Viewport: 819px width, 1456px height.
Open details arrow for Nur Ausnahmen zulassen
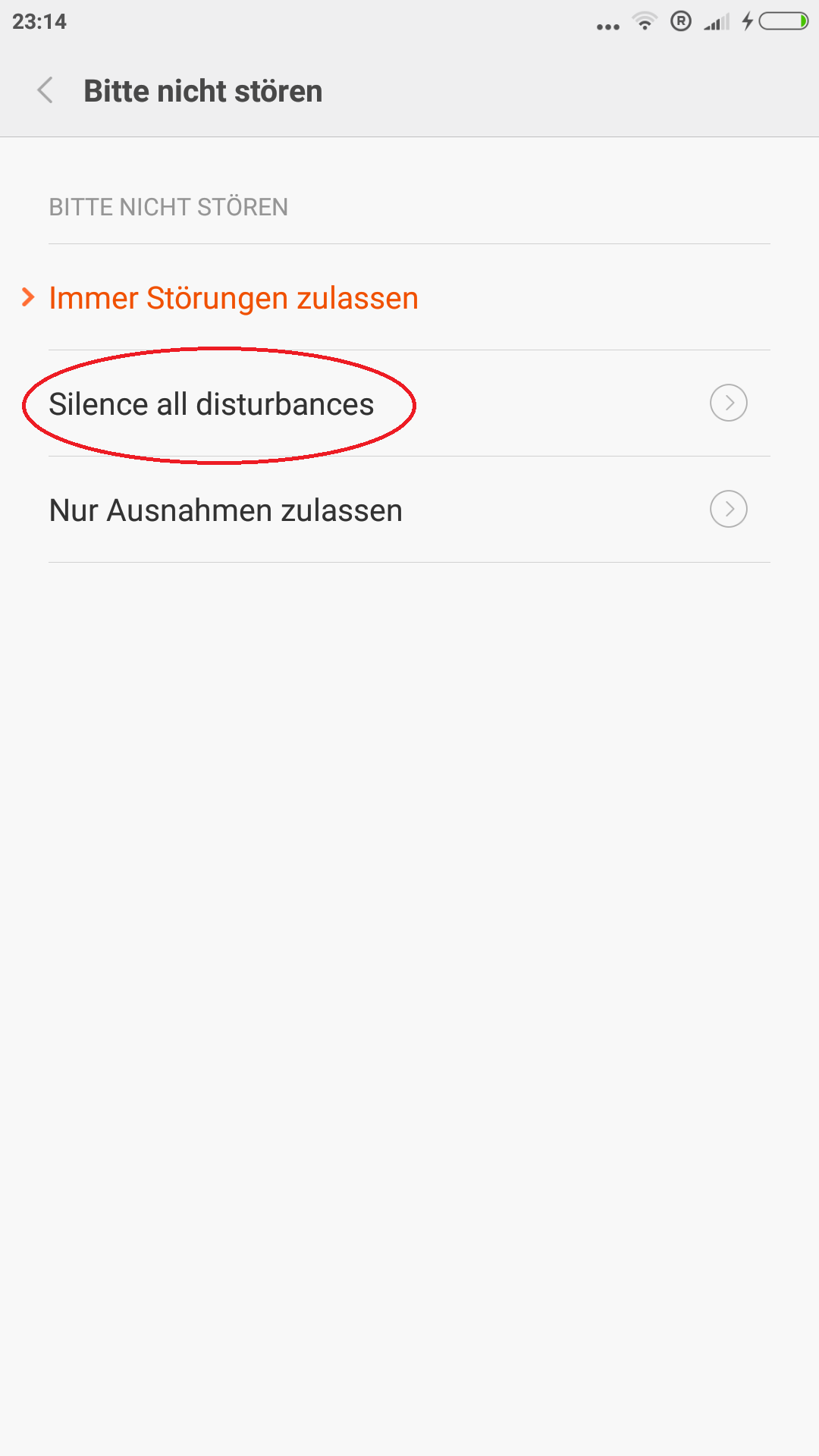729,509
